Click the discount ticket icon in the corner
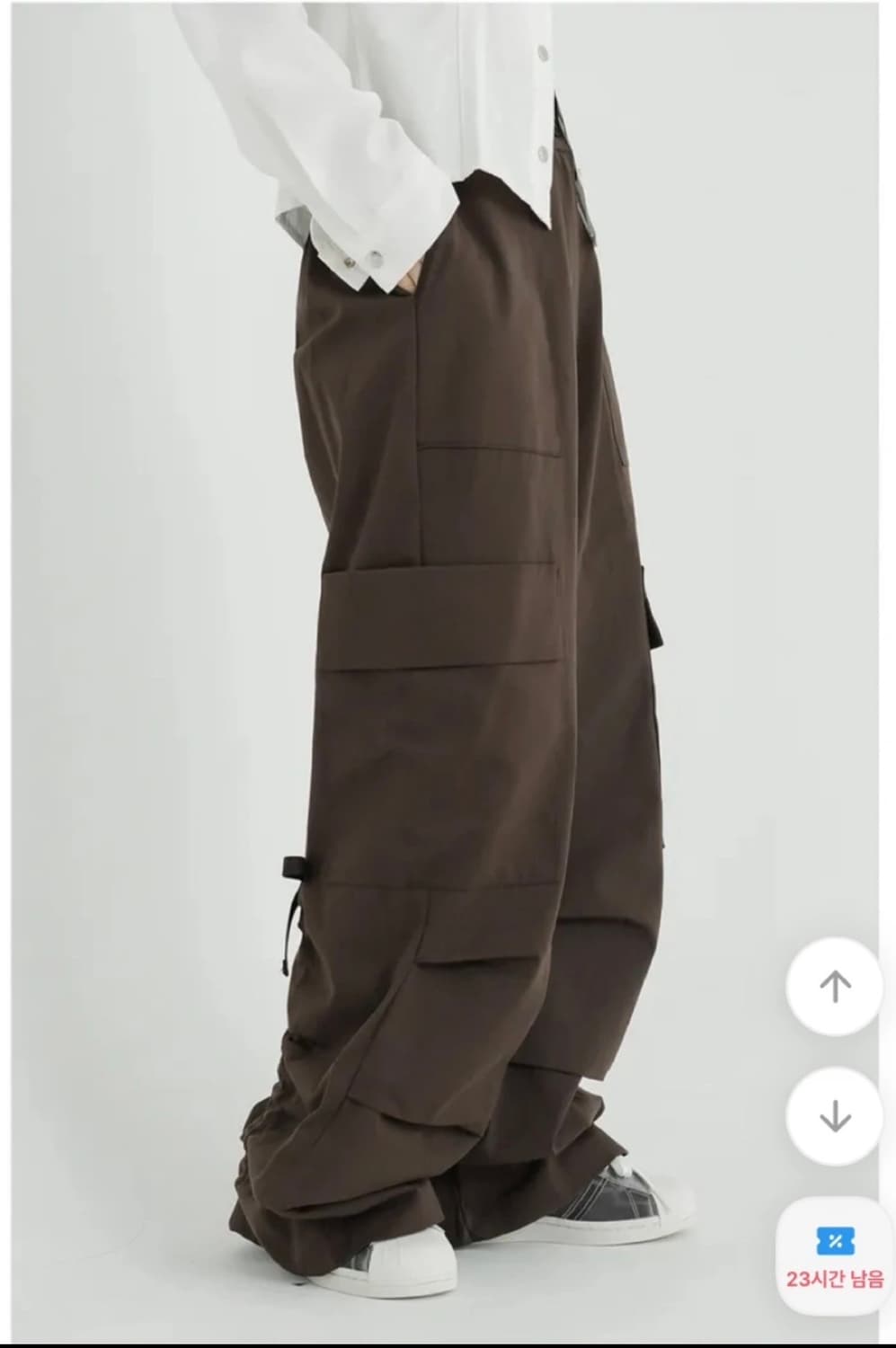The width and height of the screenshot is (896, 1348). tap(837, 1239)
